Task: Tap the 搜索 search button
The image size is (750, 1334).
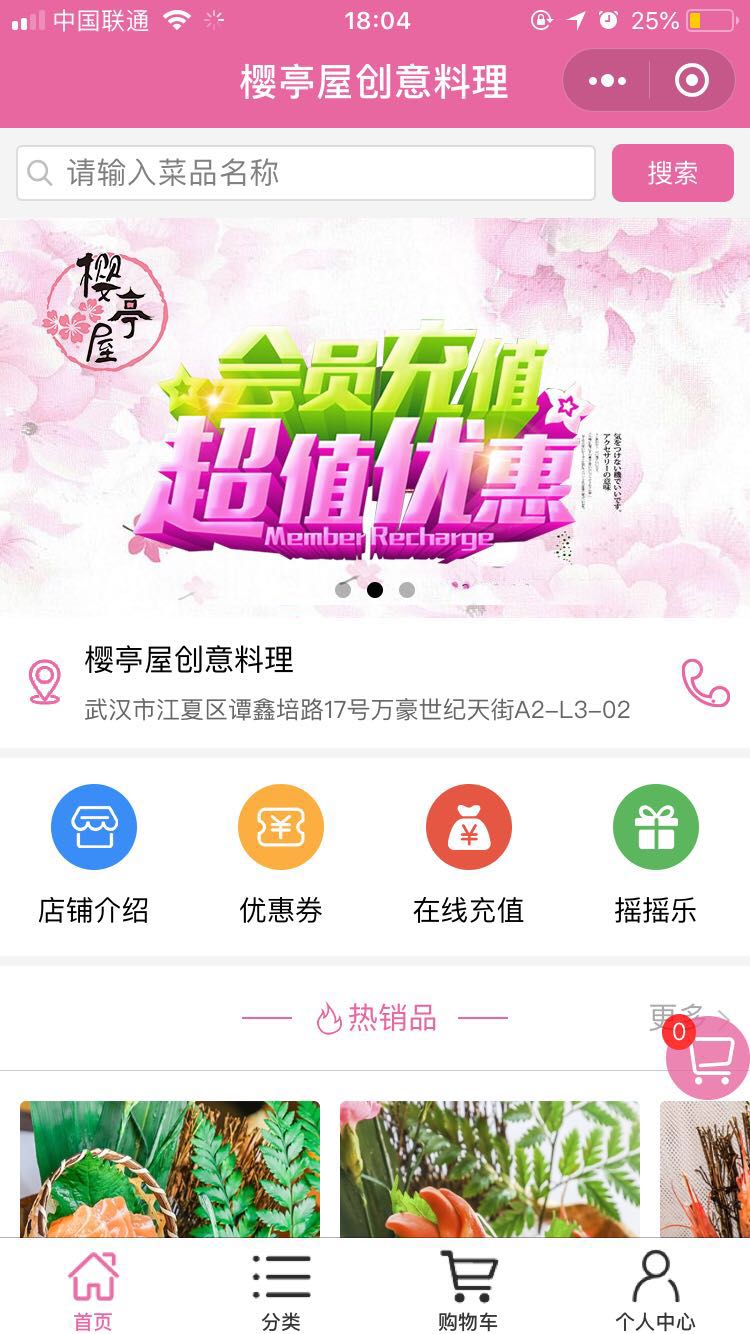Action: pyautogui.click(x=672, y=172)
